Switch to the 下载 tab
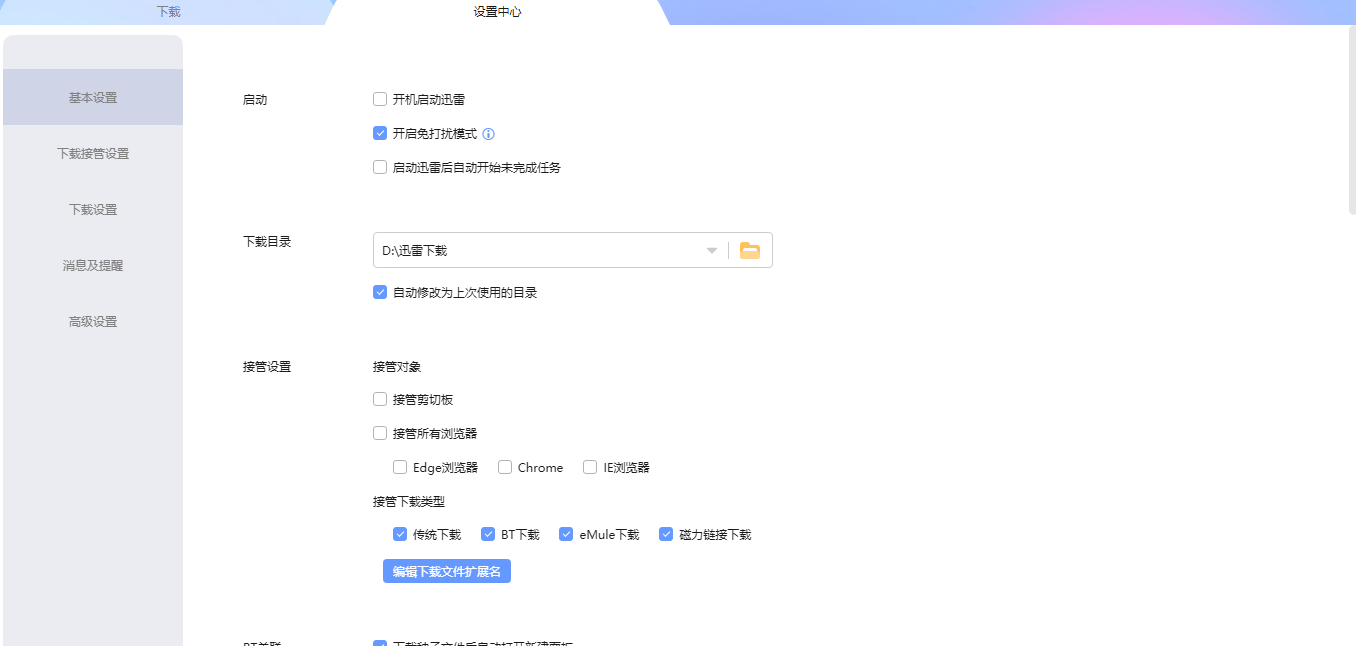The height and width of the screenshot is (646, 1356). 168,12
